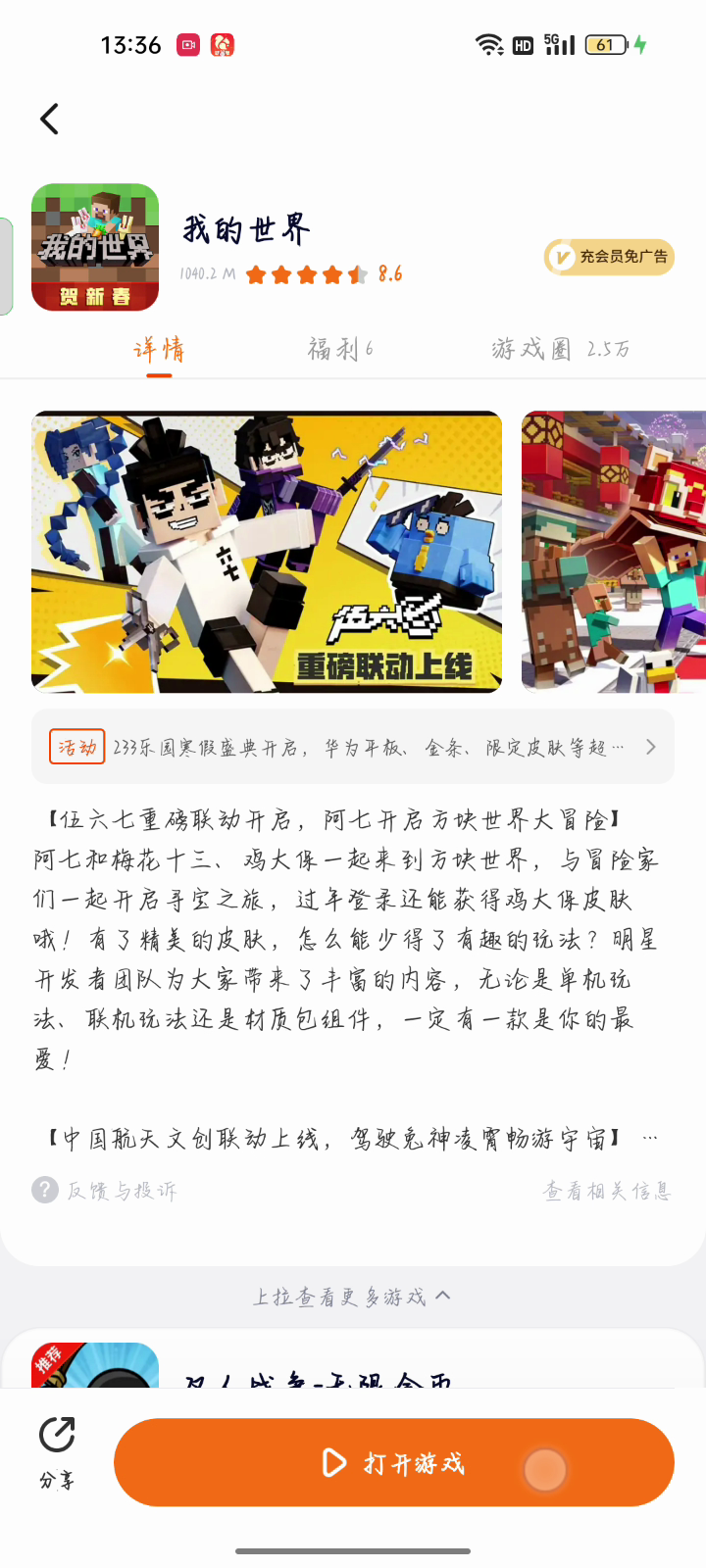The width and height of the screenshot is (706, 1568).
Task: Share this game
Action: (x=57, y=1451)
